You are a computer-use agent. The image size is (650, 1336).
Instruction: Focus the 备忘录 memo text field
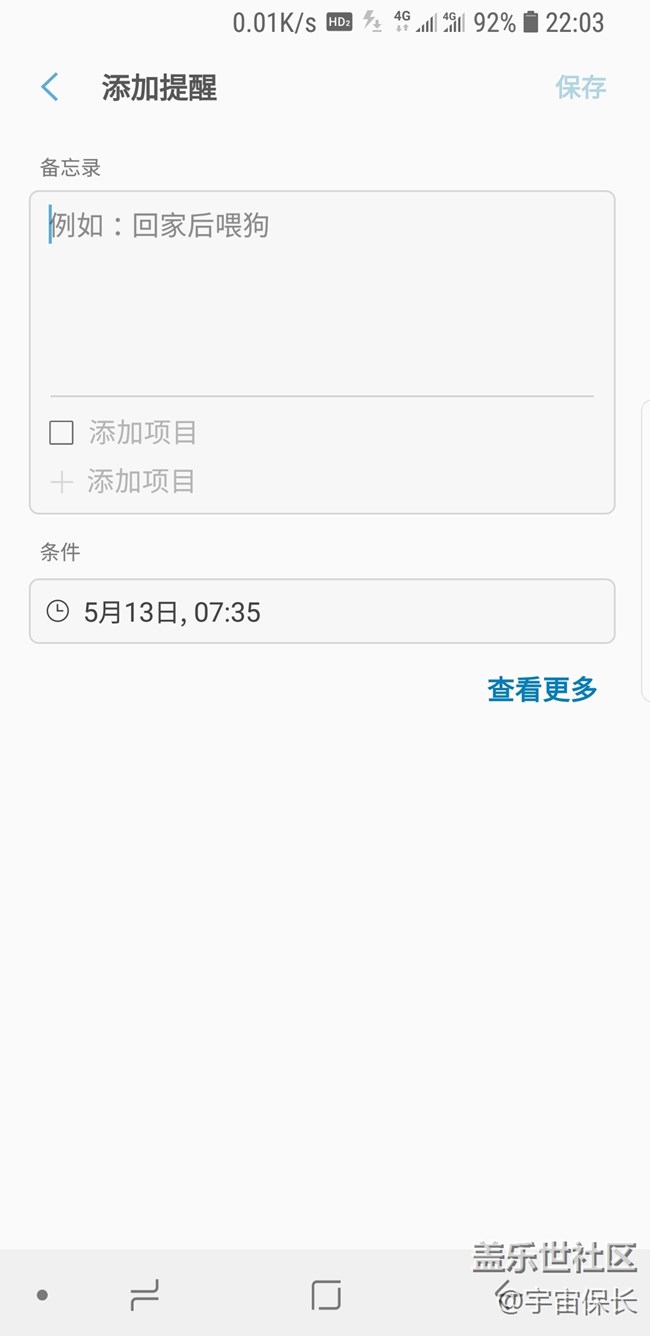pyautogui.click(x=320, y=290)
